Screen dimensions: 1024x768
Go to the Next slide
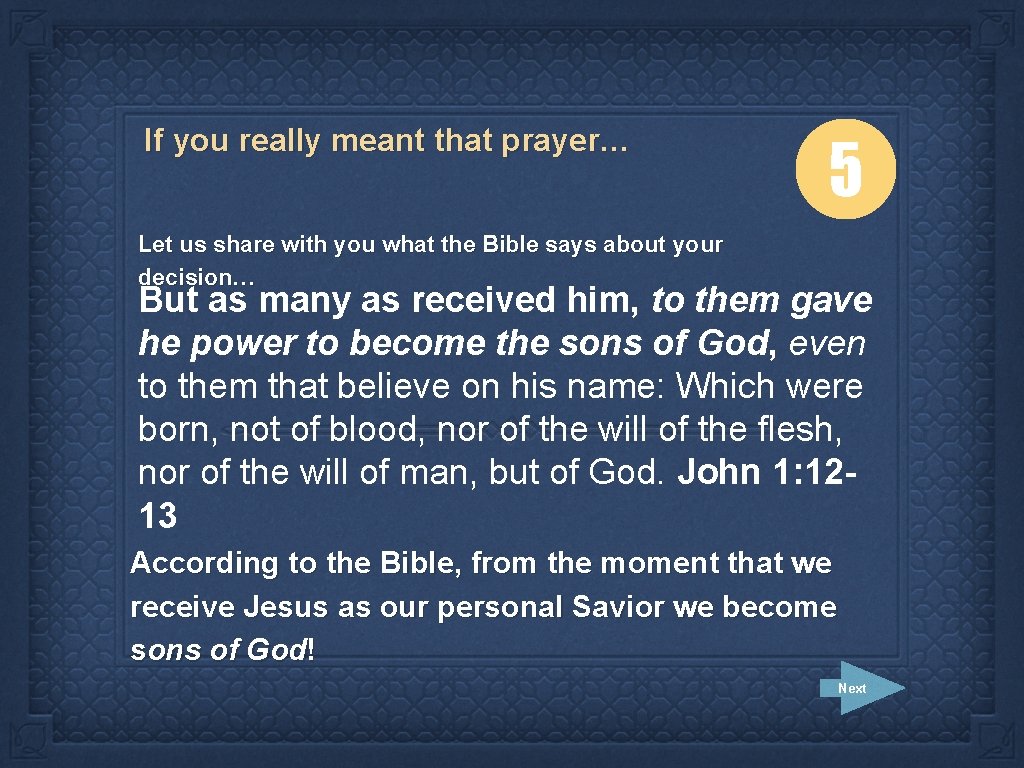pos(858,688)
